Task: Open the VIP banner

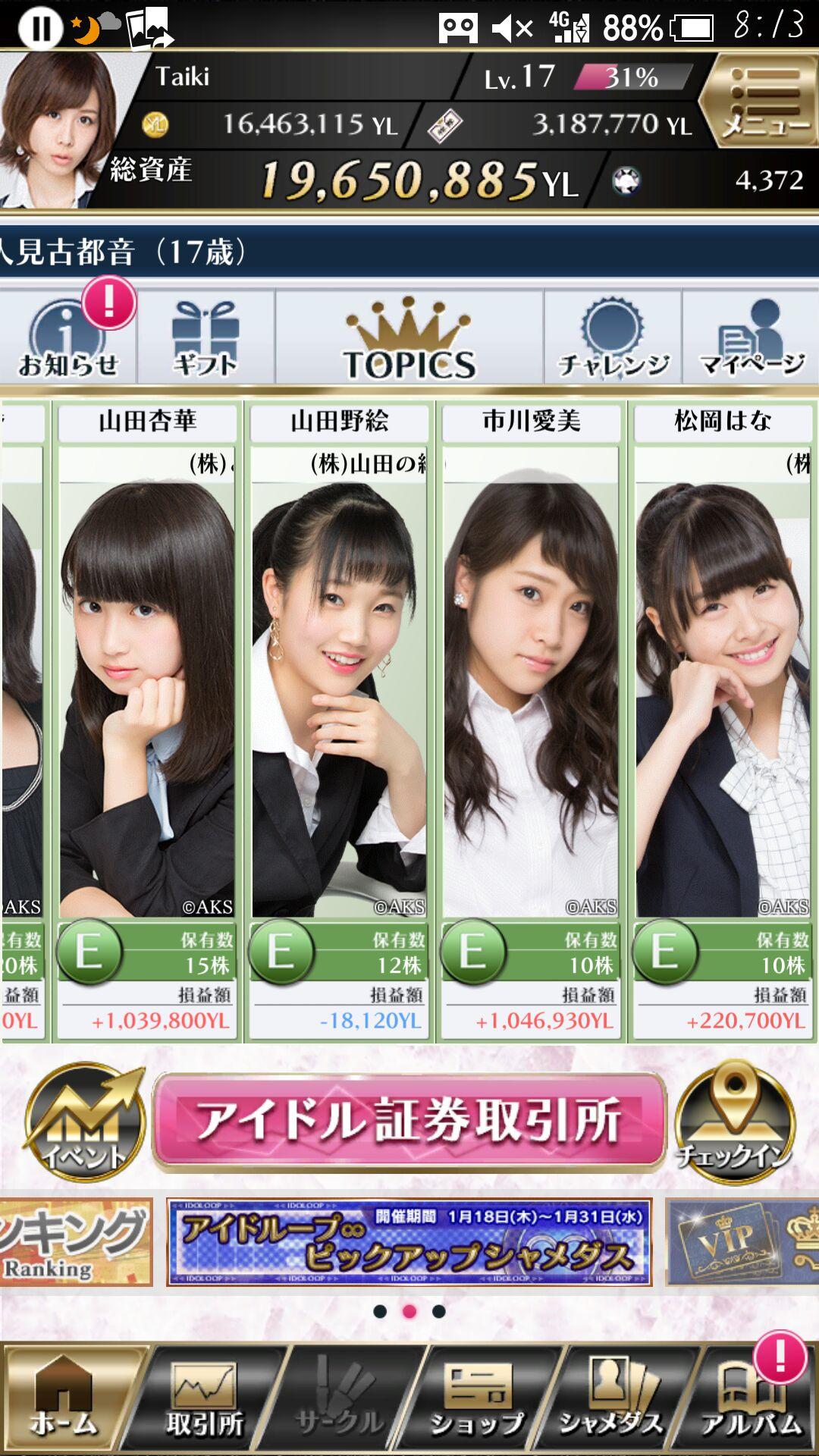Action: coord(742,1241)
